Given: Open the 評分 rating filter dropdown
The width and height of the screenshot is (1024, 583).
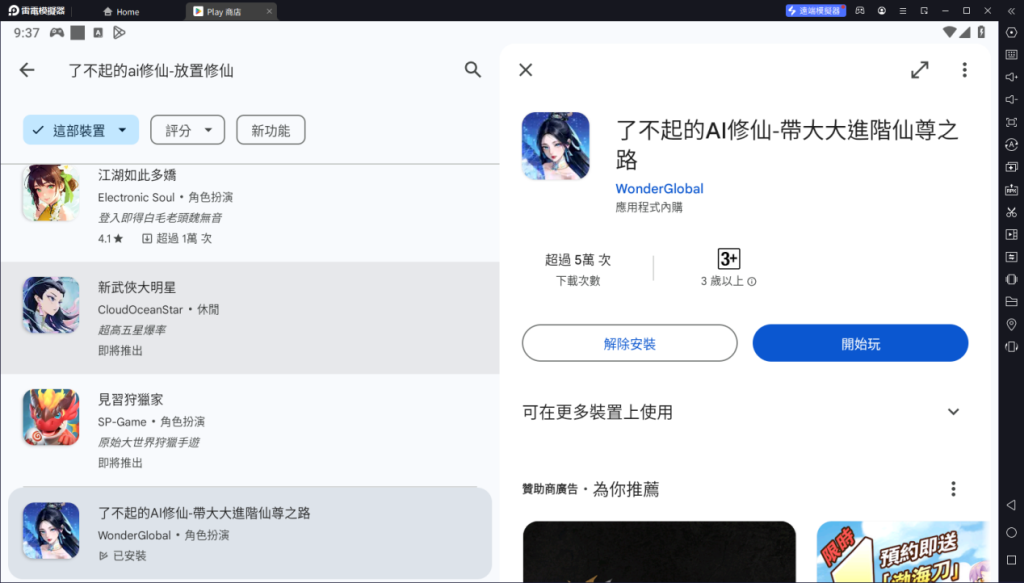Looking at the screenshot, I should [187, 130].
